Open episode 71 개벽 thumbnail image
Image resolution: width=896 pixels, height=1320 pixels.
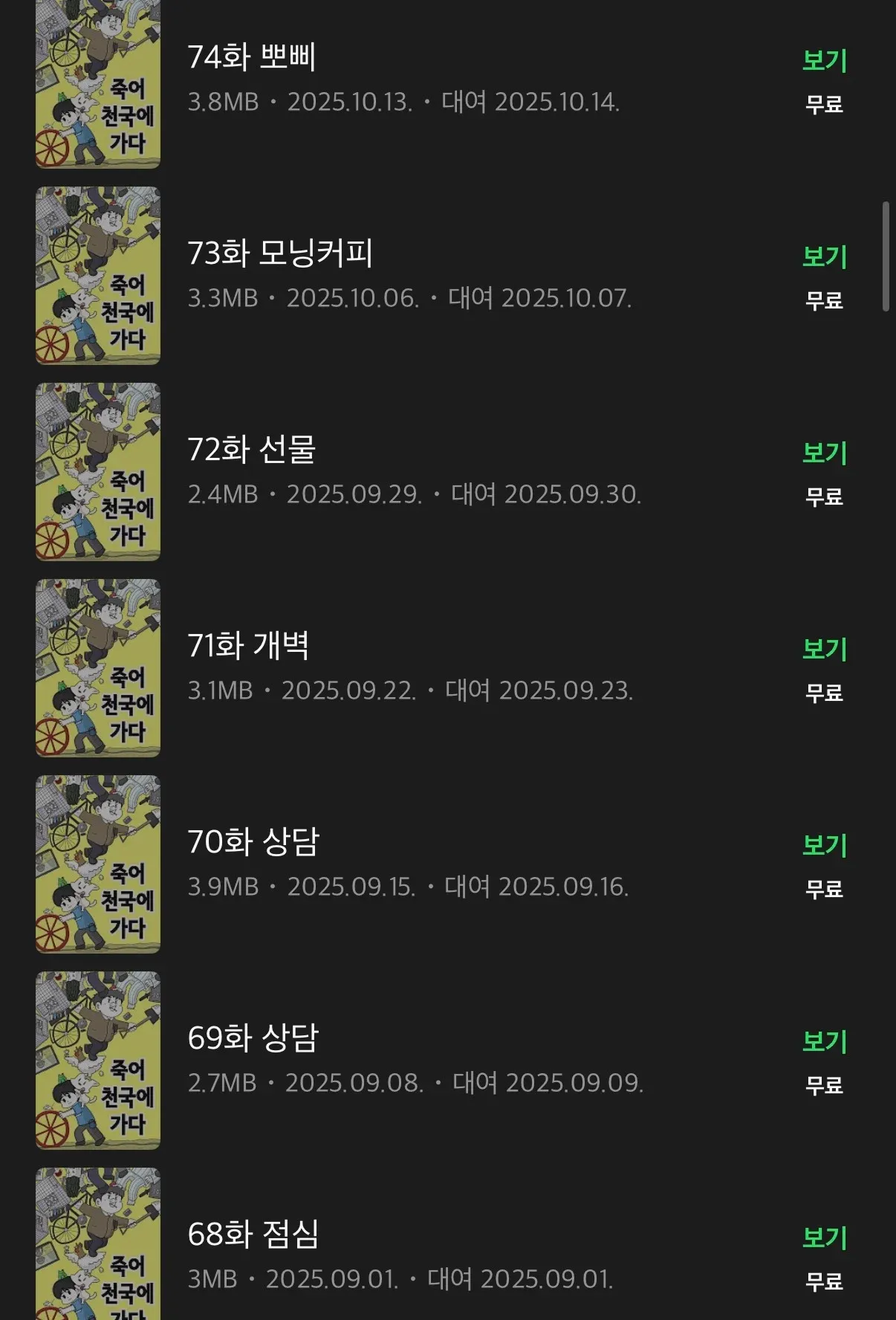[x=97, y=669]
